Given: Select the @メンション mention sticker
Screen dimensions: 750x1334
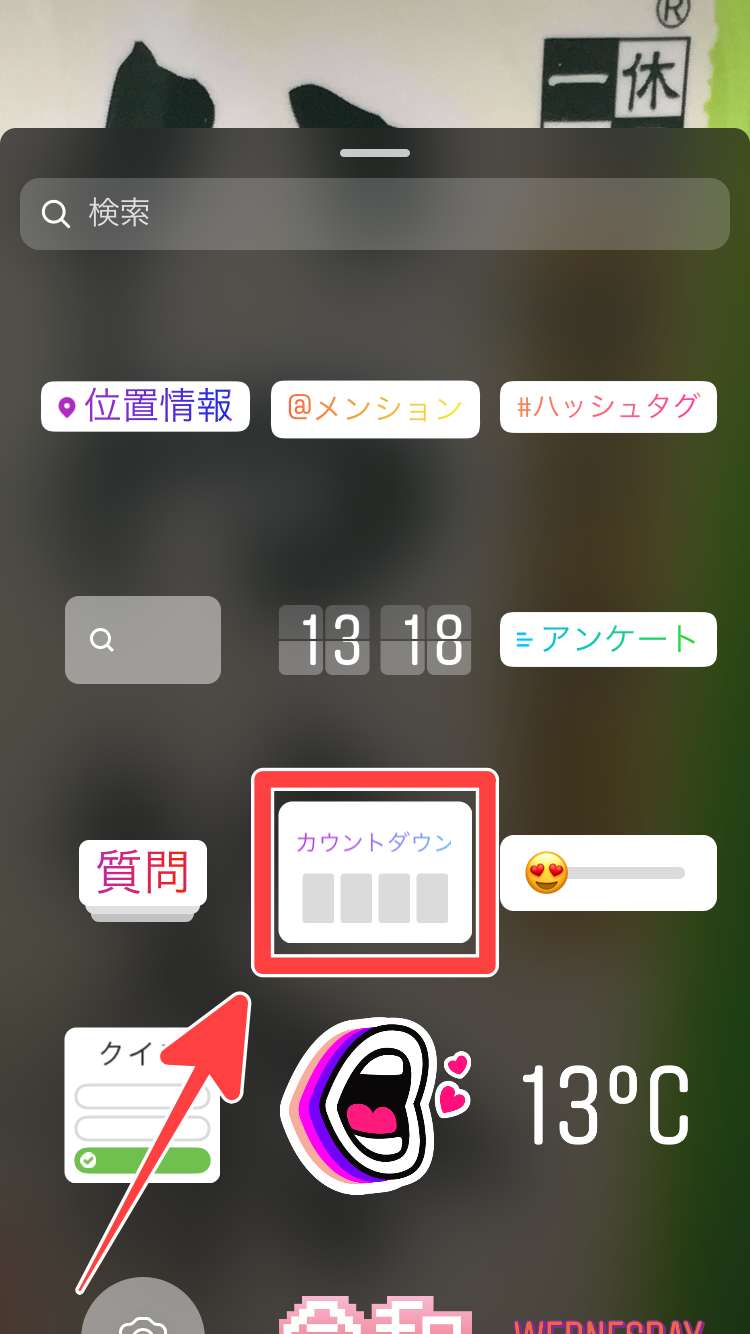Looking at the screenshot, I should click(375, 409).
